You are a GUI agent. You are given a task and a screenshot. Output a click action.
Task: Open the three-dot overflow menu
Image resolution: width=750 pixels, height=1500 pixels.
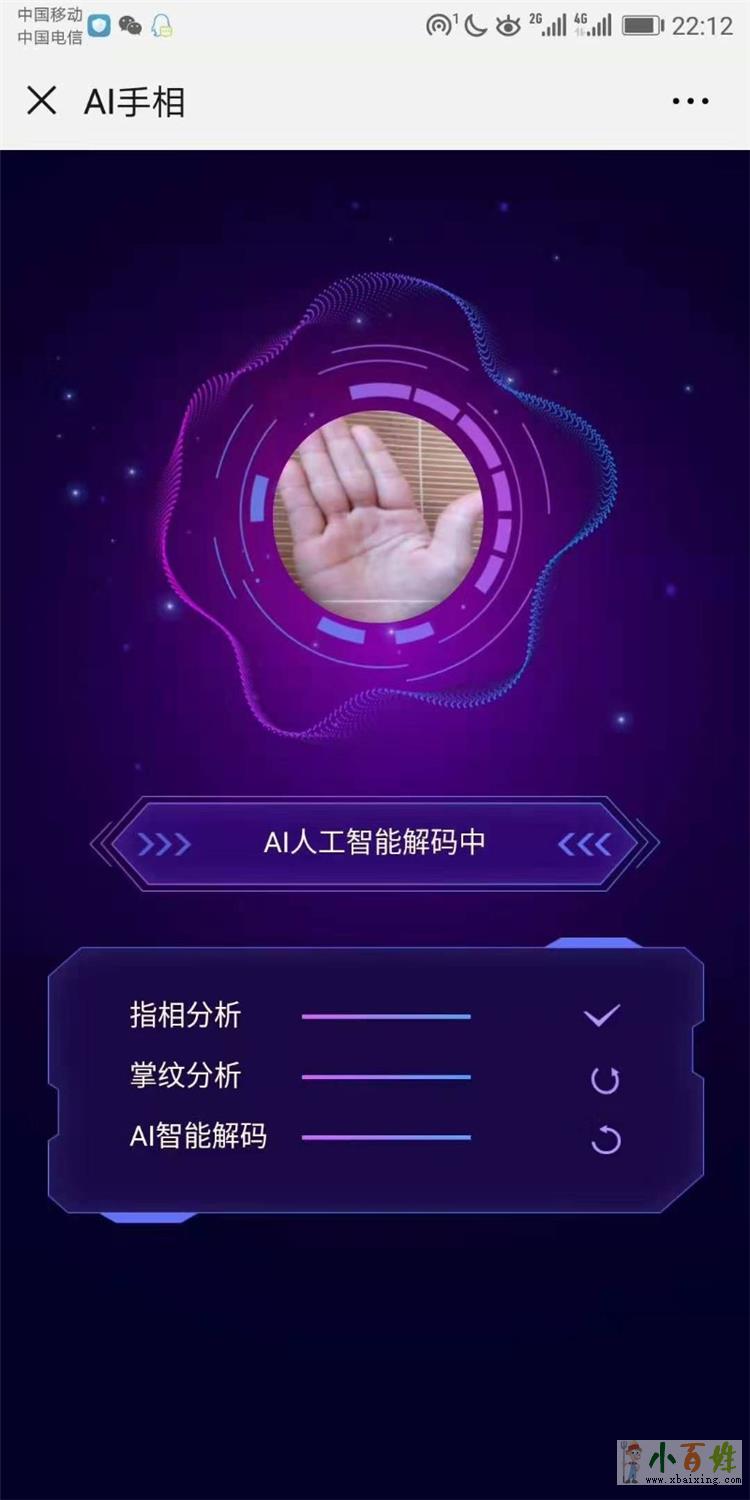[690, 101]
